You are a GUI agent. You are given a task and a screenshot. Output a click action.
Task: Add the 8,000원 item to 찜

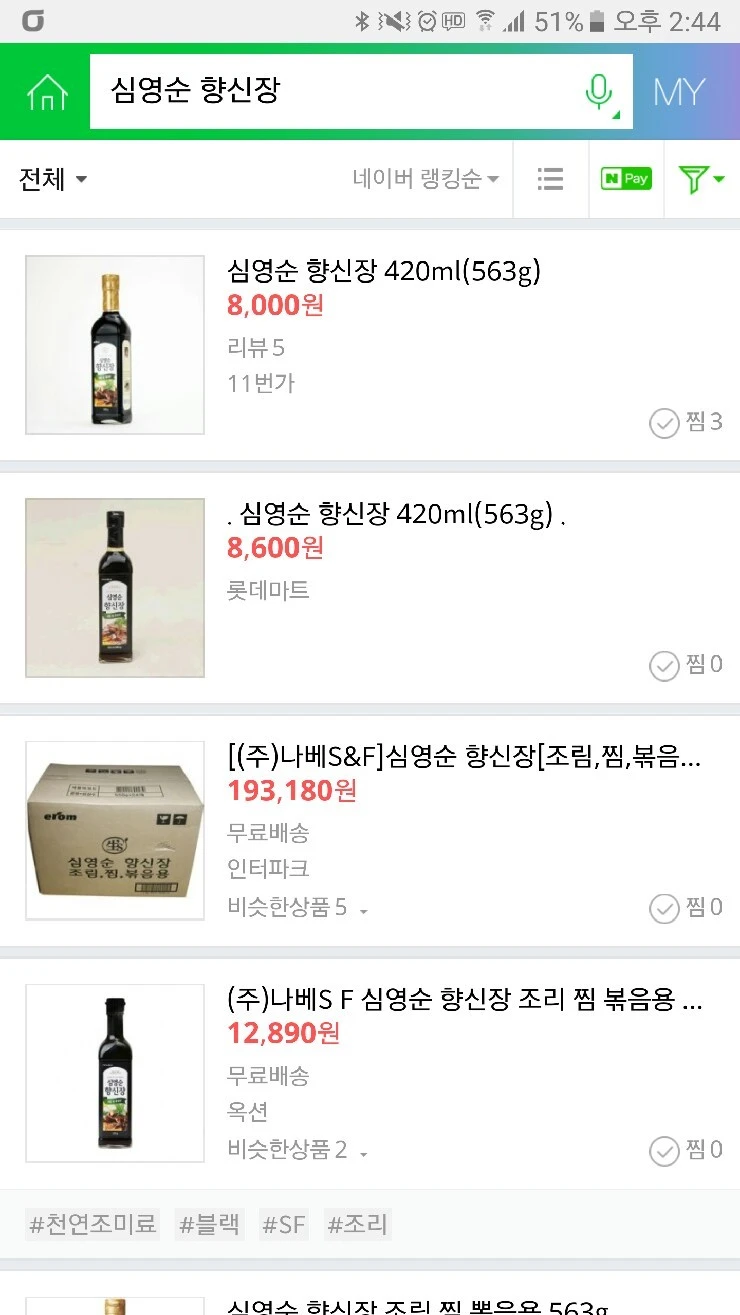[x=686, y=423]
